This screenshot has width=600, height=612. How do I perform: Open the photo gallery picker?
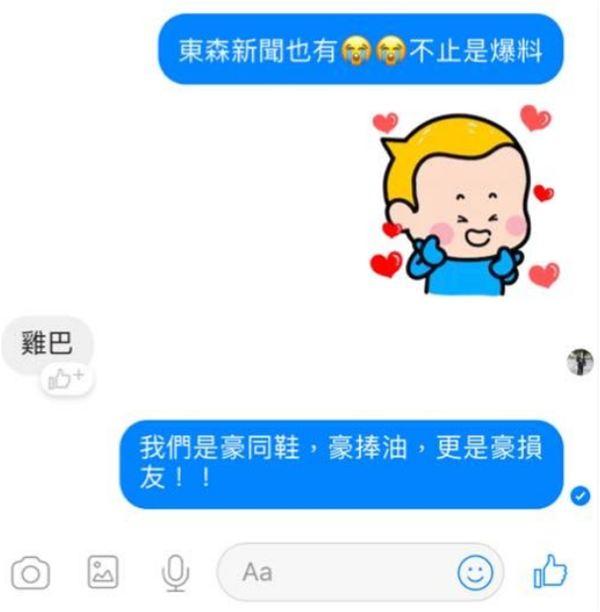(103, 572)
